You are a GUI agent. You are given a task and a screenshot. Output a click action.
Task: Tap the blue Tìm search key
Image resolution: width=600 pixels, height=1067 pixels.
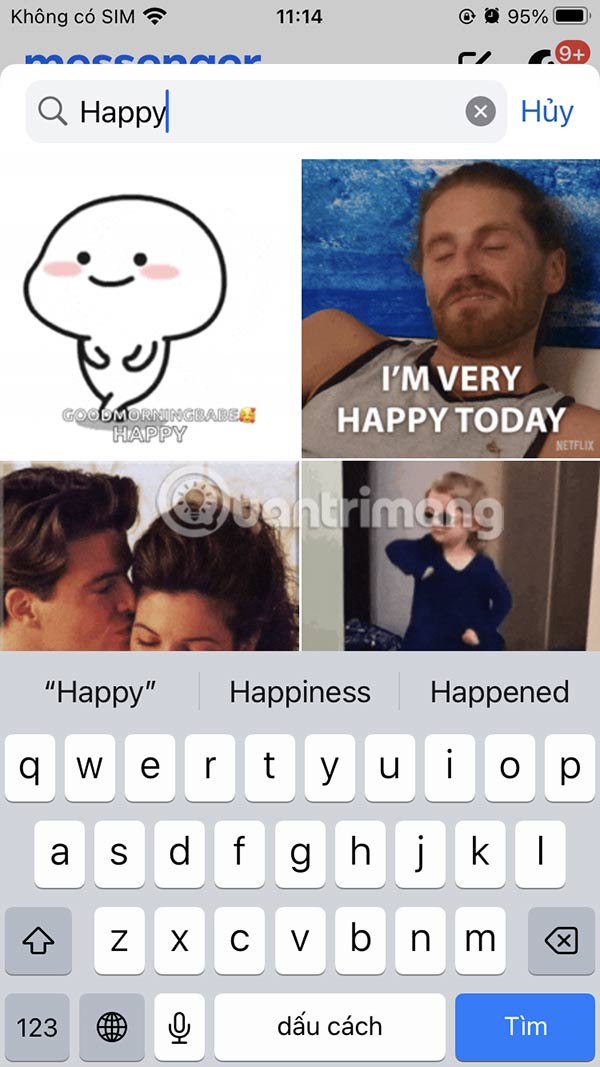pos(525,1027)
